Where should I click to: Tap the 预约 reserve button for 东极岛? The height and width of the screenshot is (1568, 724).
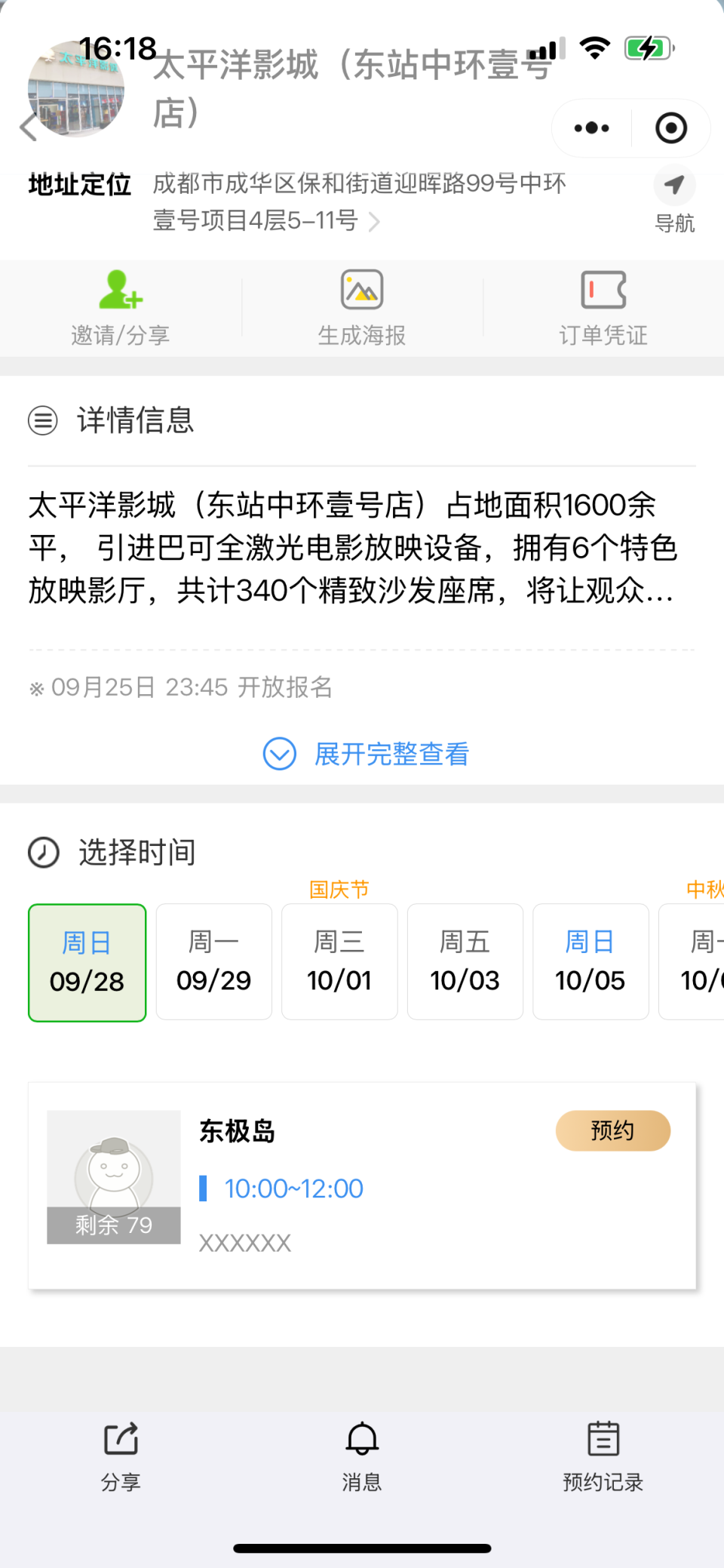tap(612, 1131)
